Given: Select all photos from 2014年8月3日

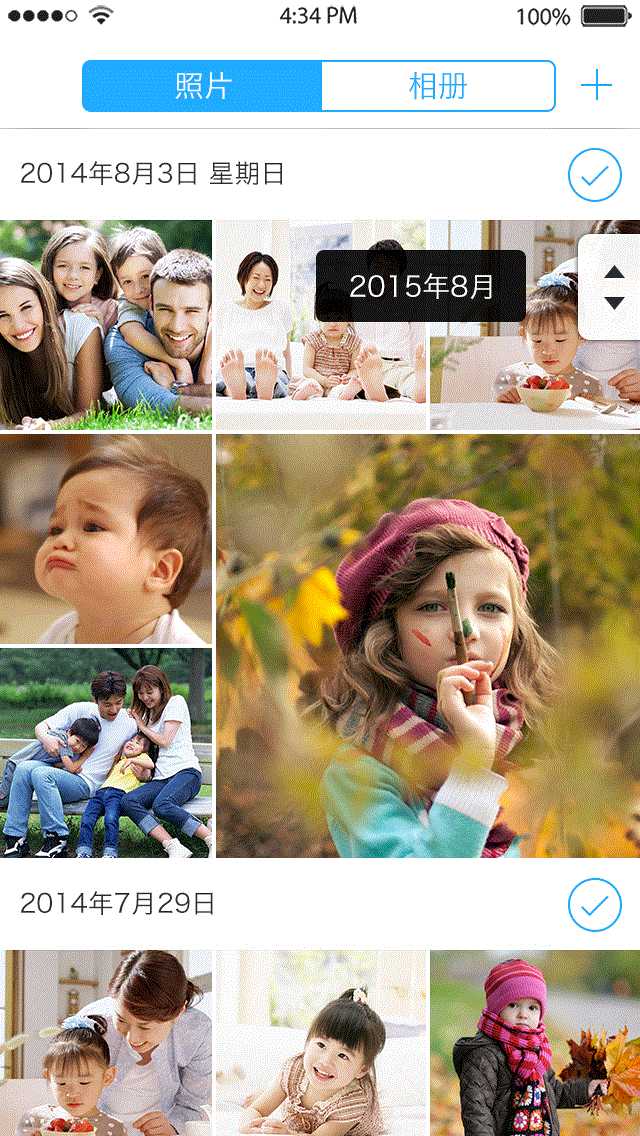Looking at the screenshot, I should pyautogui.click(x=594, y=175).
